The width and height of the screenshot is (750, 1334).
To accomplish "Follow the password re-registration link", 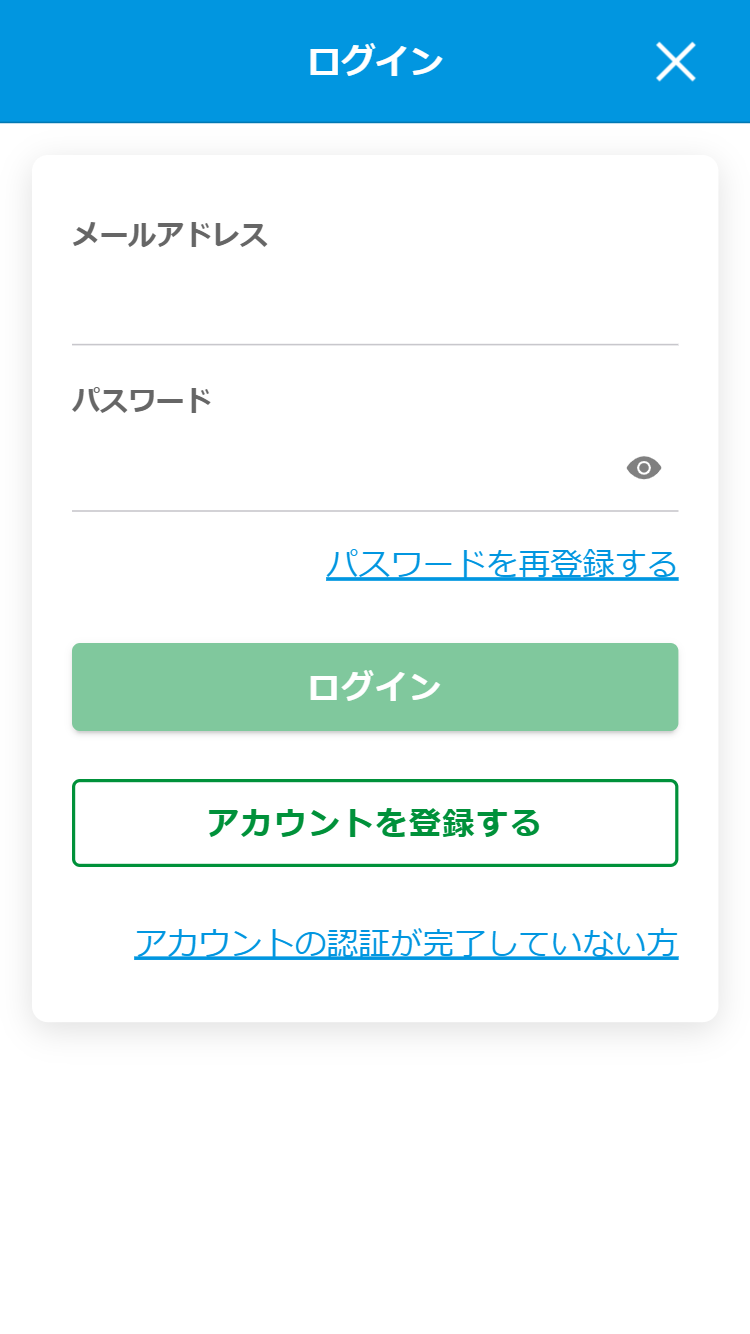I will click(502, 565).
